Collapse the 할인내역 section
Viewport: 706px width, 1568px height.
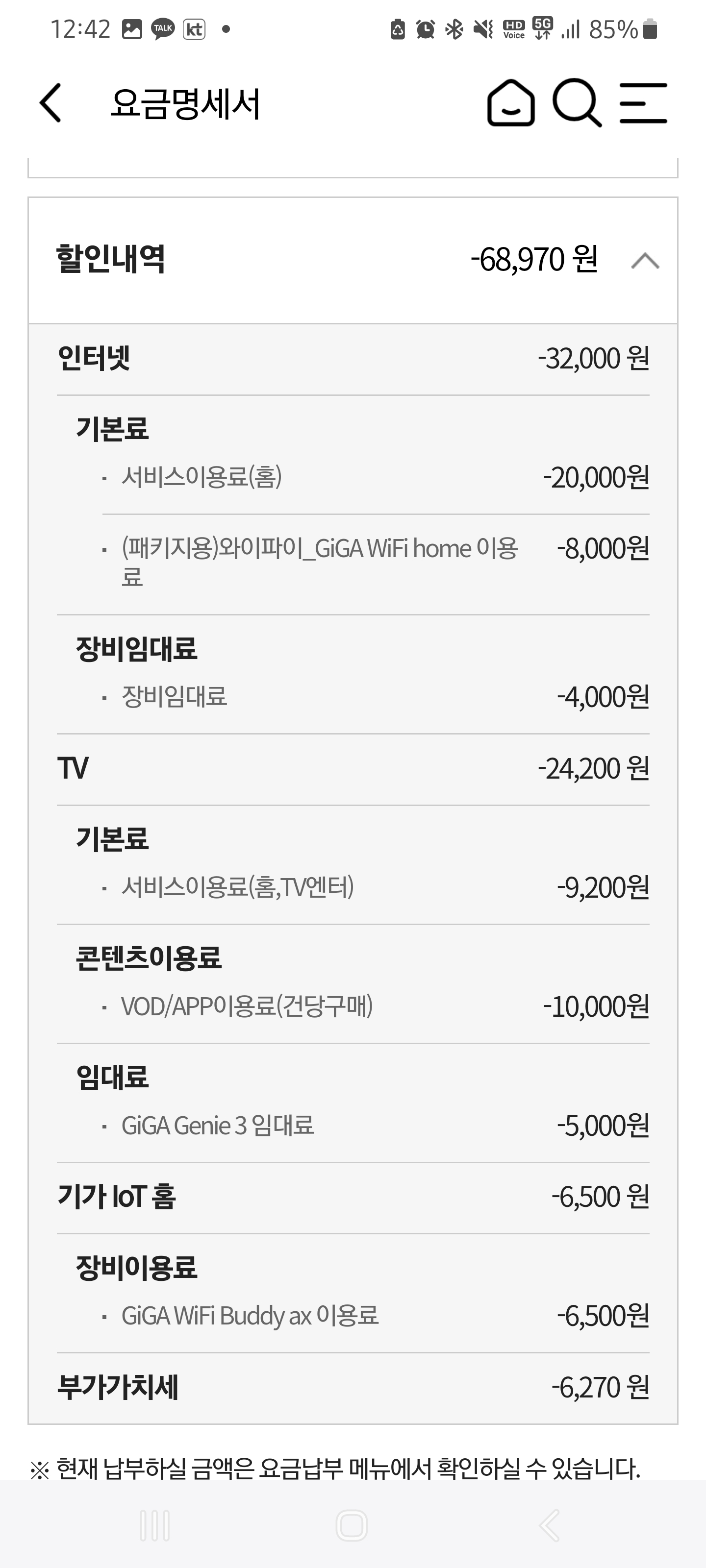[x=645, y=261]
